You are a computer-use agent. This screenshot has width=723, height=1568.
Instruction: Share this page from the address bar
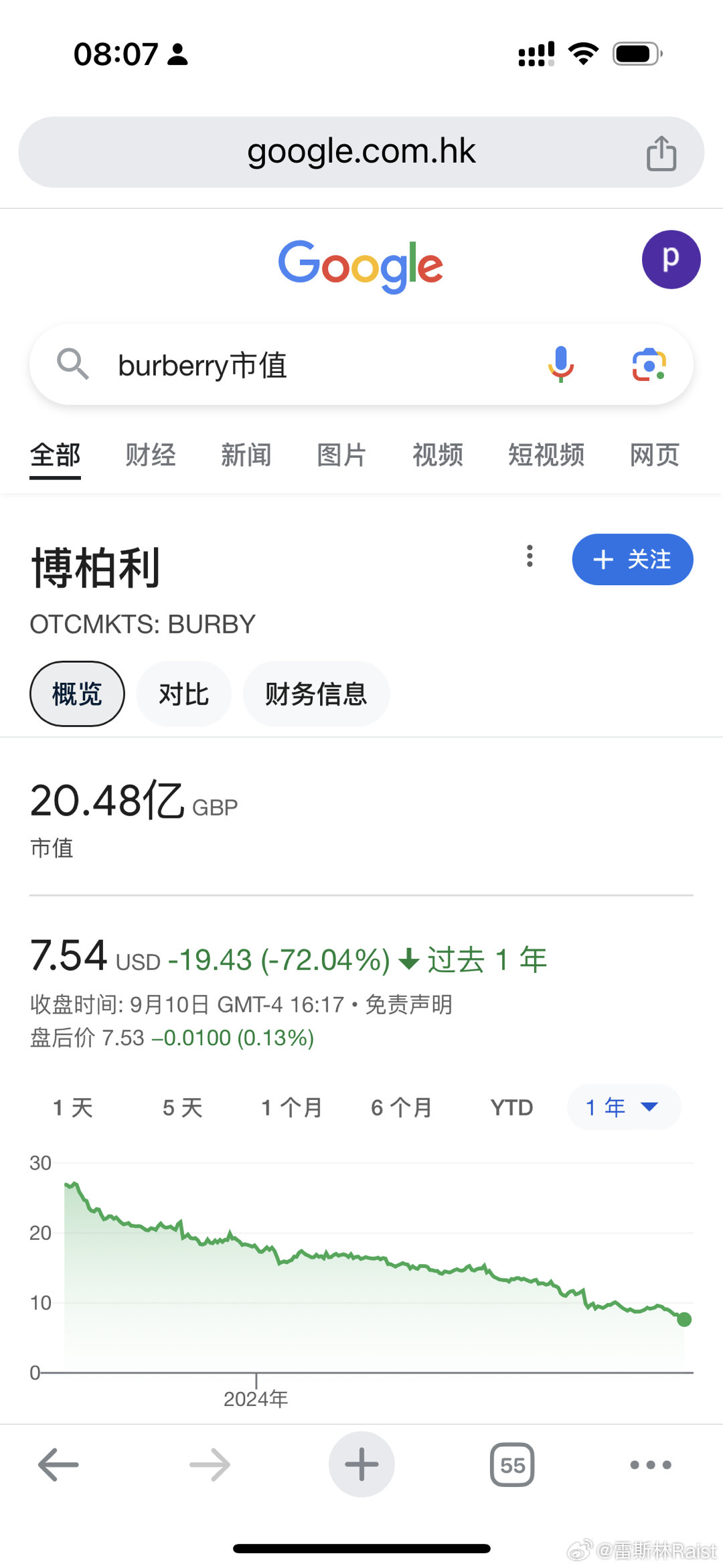pos(661,153)
